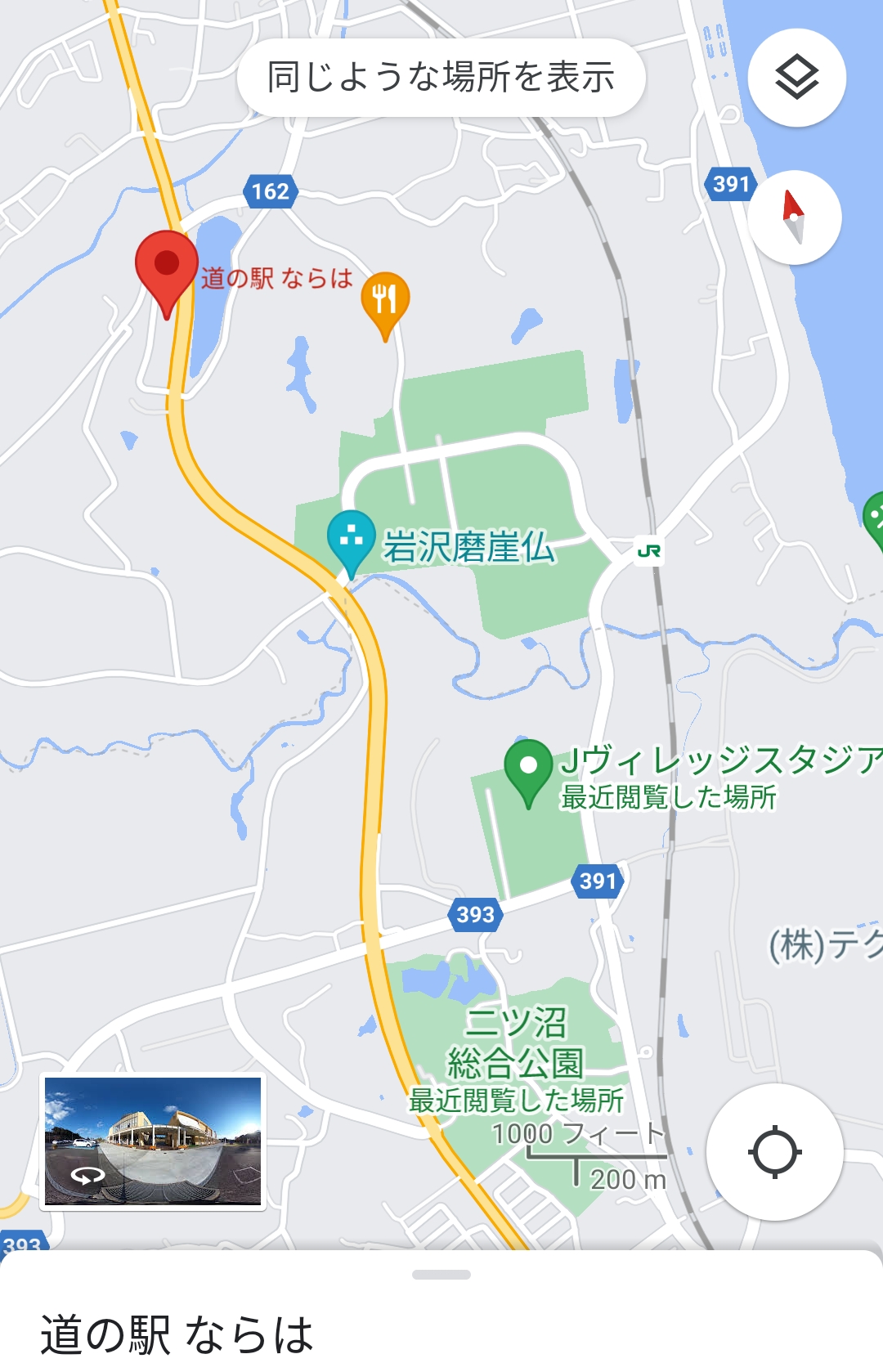The width and height of the screenshot is (883, 1372).
Task: Open 二ツ沼総合公園 on the map
Action: pos(516,1042)
